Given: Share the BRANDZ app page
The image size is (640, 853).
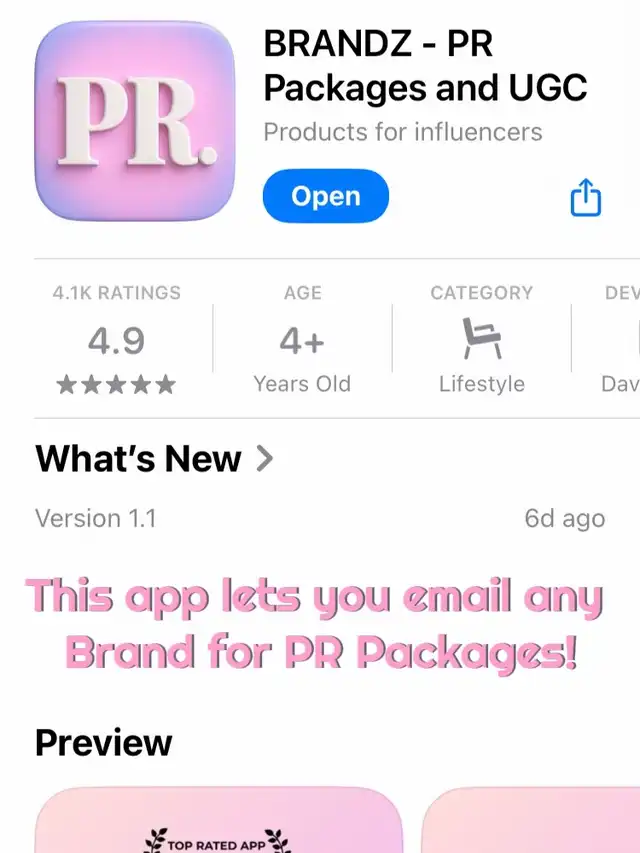Looking at the screenshot, I should coord(585,197).
